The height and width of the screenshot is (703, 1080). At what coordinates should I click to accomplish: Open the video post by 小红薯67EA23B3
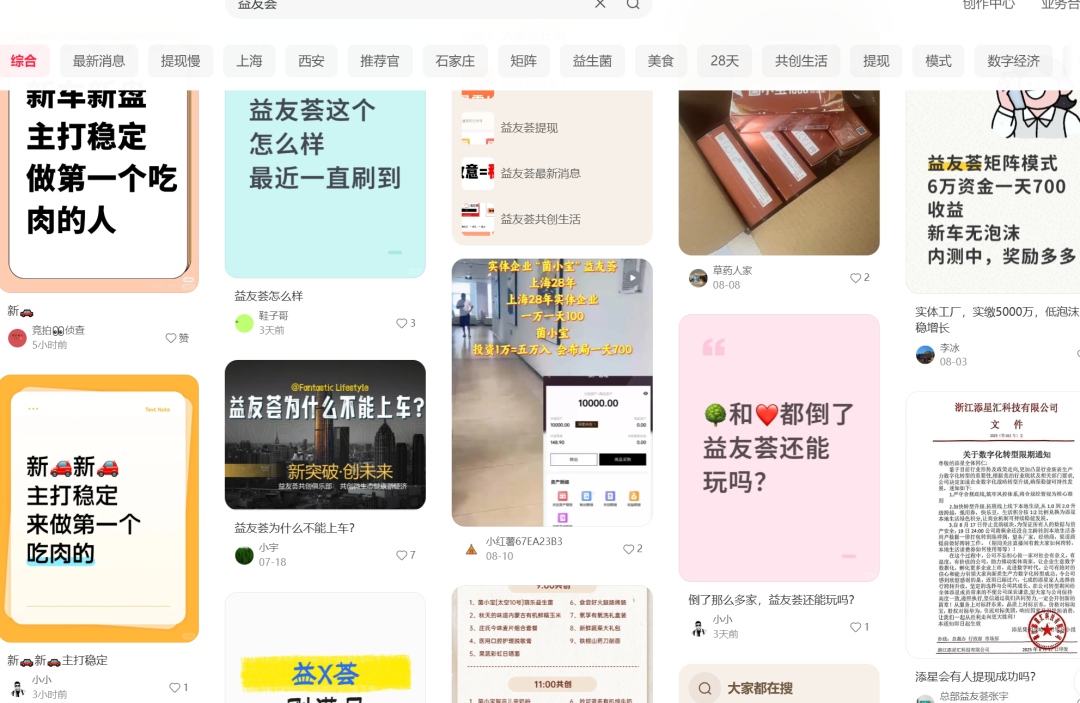[552, 392]
